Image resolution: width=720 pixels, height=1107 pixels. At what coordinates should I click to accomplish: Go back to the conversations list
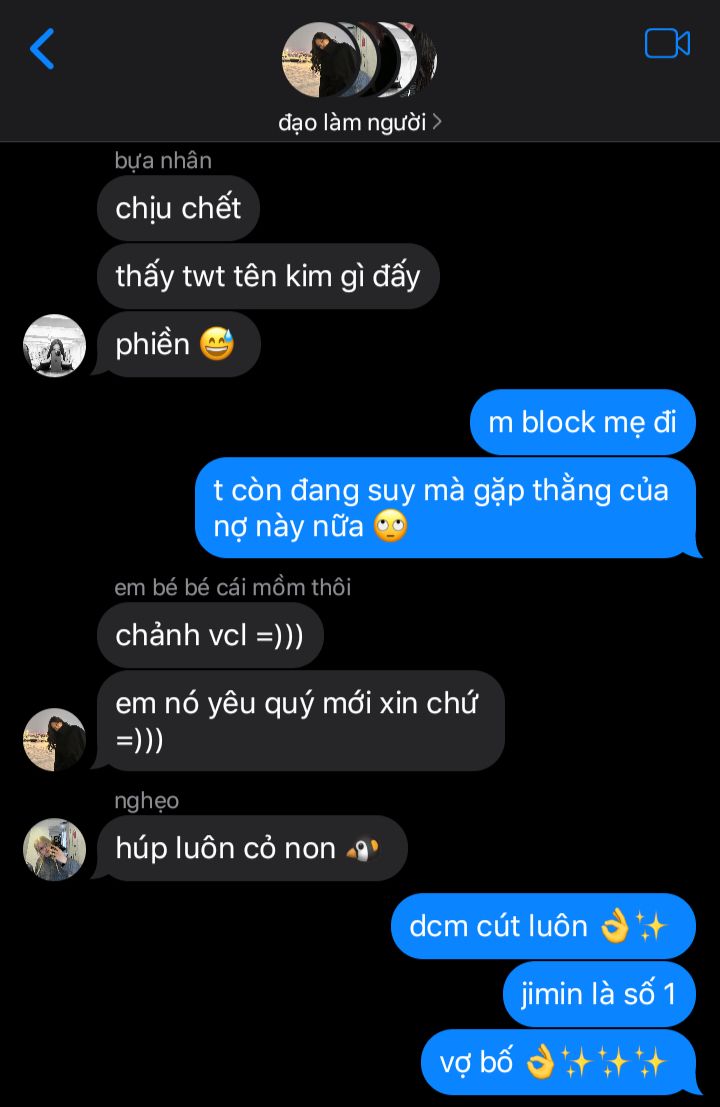tap(42, 48)
